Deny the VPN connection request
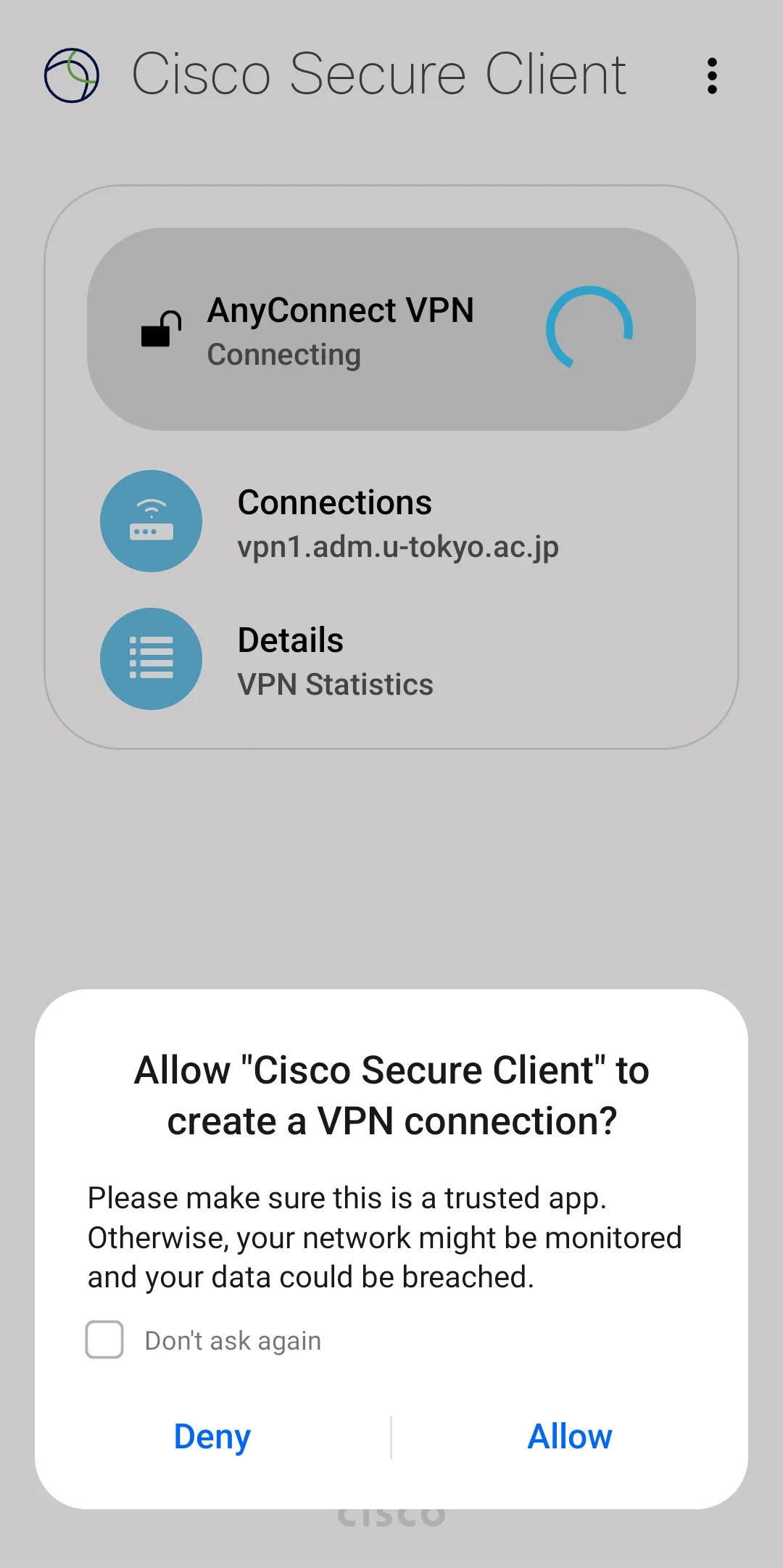This screenshot has height=1568, width=783. 212,1437
